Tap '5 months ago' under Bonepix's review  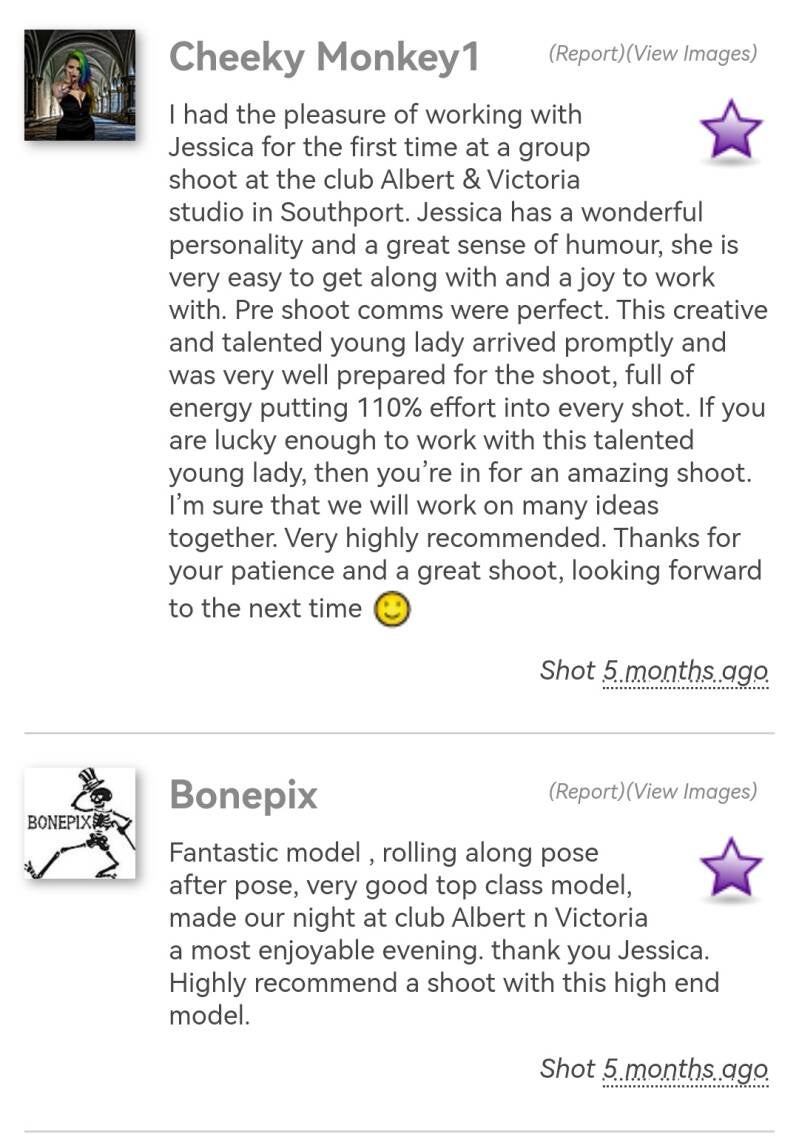[x=685, y=1069]
